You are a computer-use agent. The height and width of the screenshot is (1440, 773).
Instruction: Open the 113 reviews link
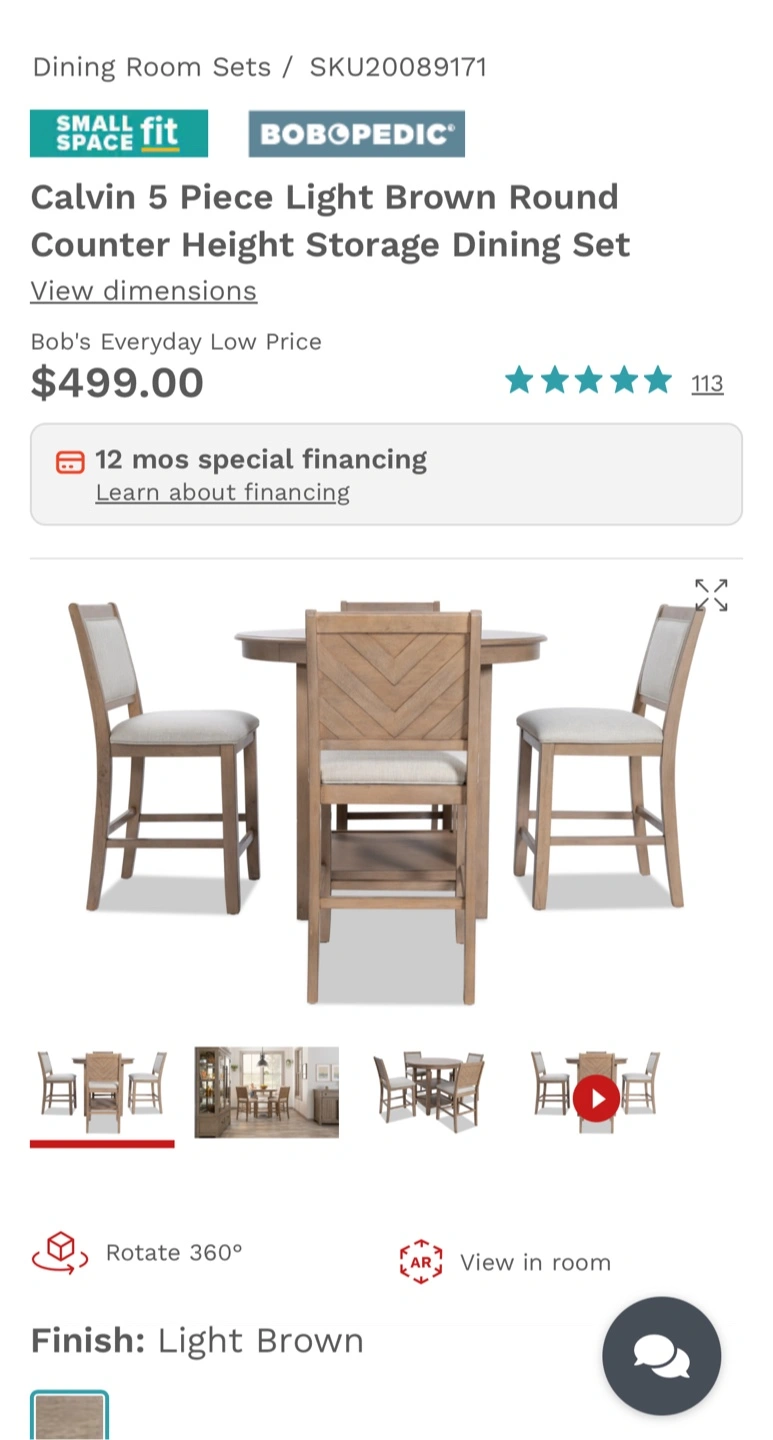coord(707,383)
